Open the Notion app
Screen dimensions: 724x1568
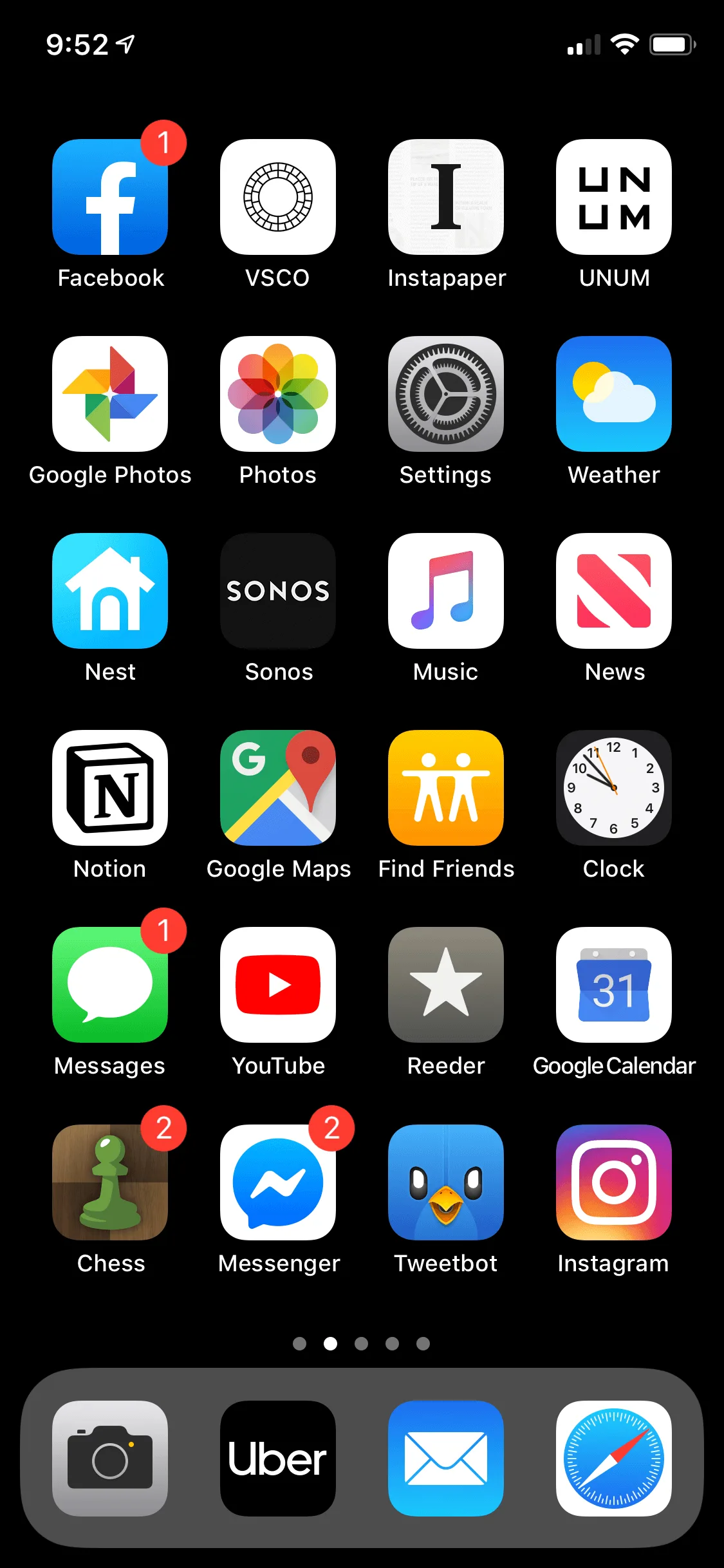click(110, 788)
